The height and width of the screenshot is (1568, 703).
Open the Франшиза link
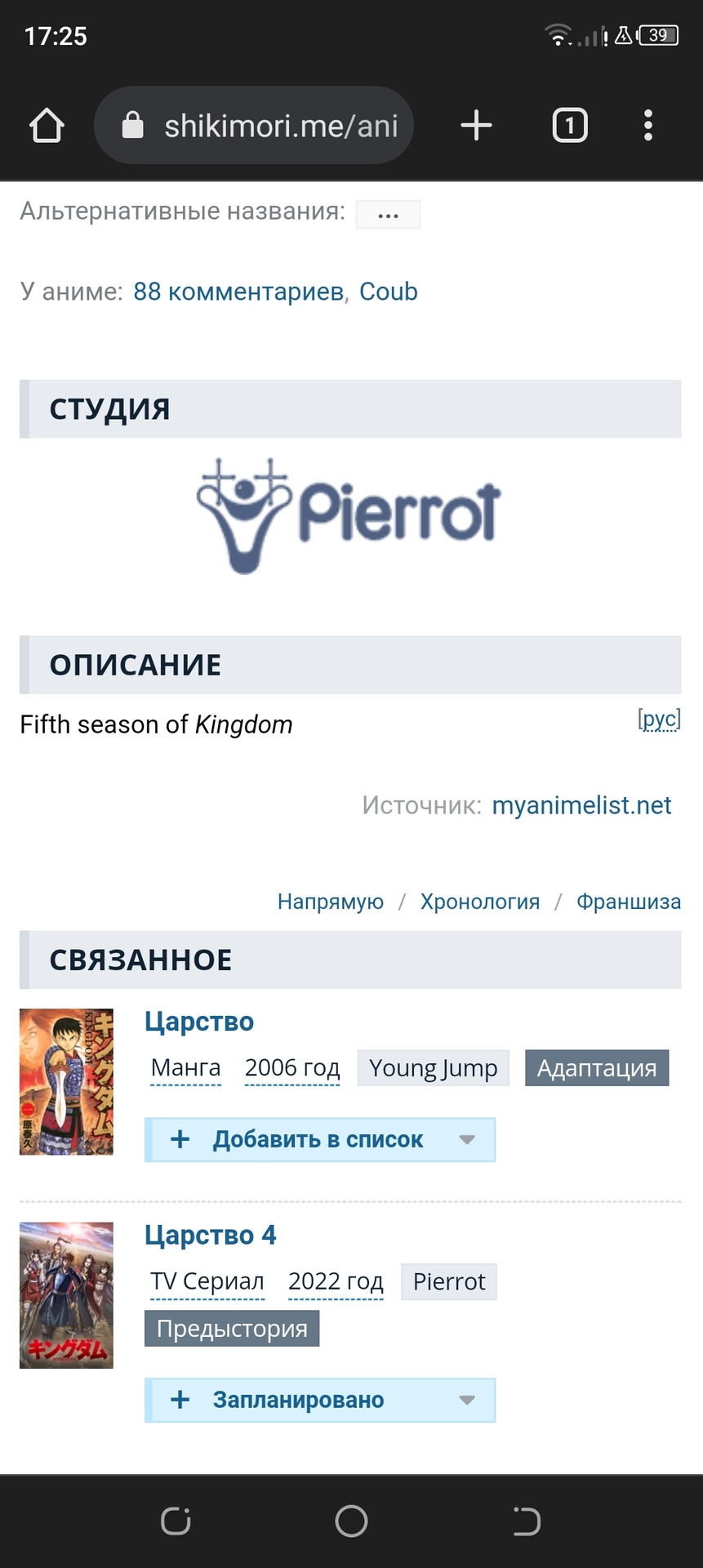[x=628, y=902]
